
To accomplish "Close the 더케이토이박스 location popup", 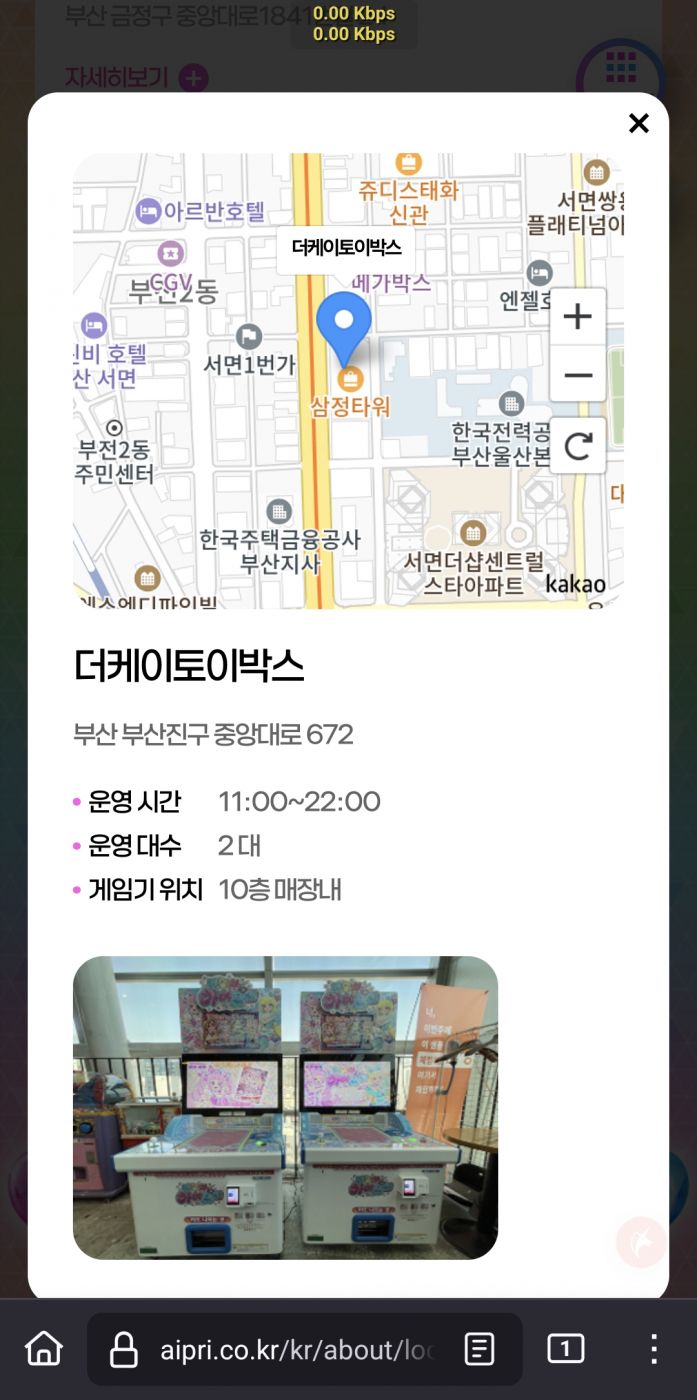I will click(x=638, y=123).
